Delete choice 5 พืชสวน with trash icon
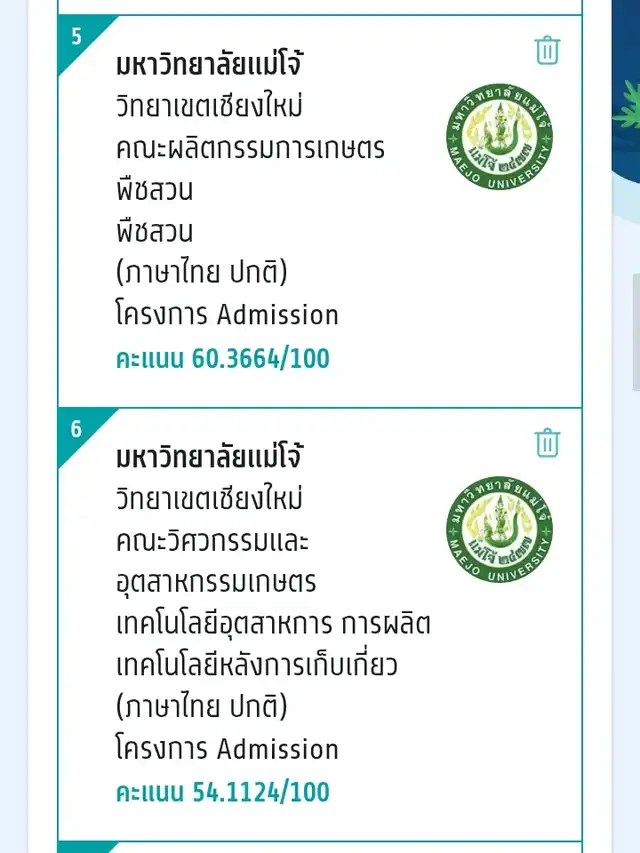 (547, 50)
